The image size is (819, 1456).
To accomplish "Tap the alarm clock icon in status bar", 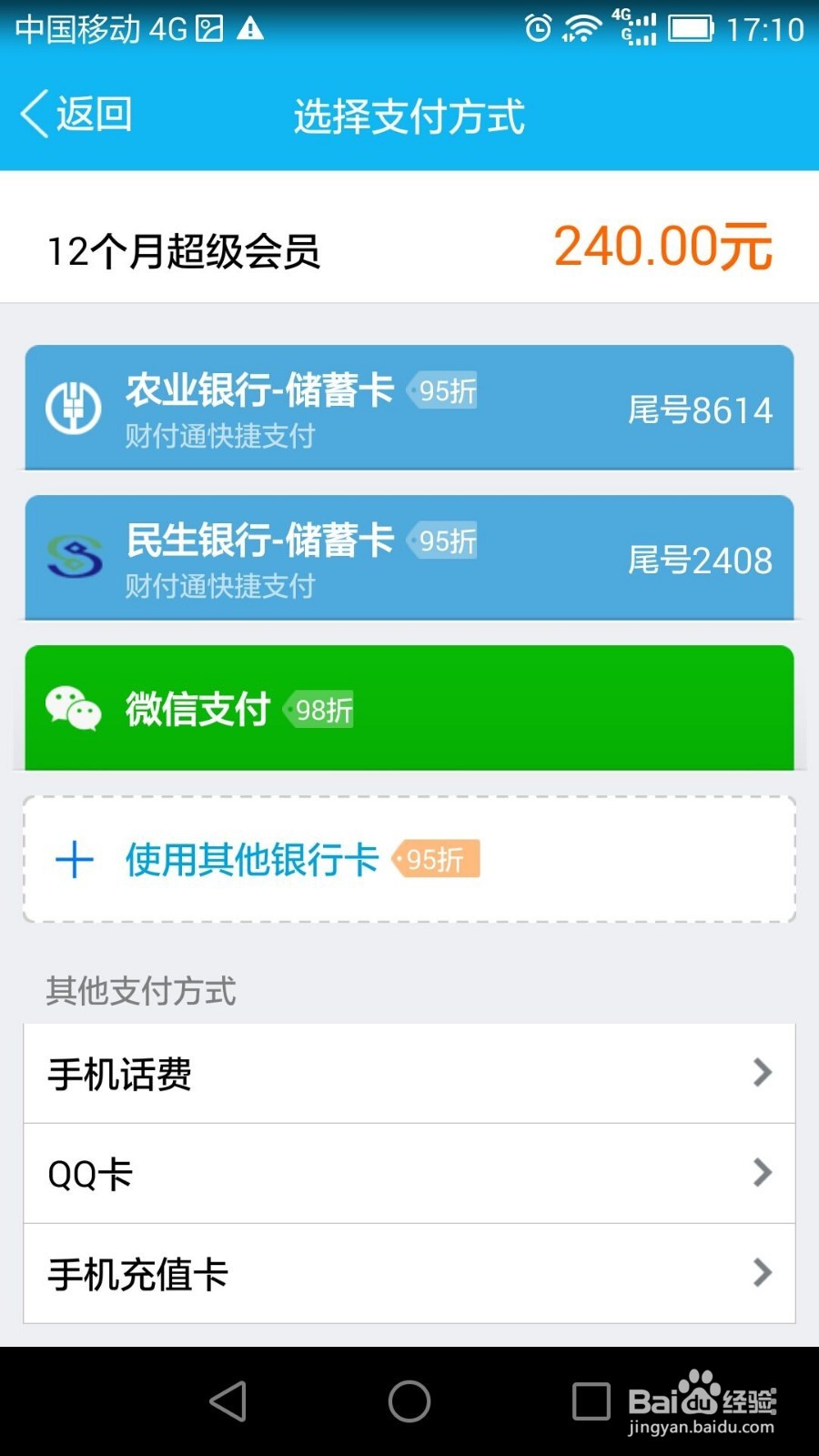I will [x=537, y=29].
